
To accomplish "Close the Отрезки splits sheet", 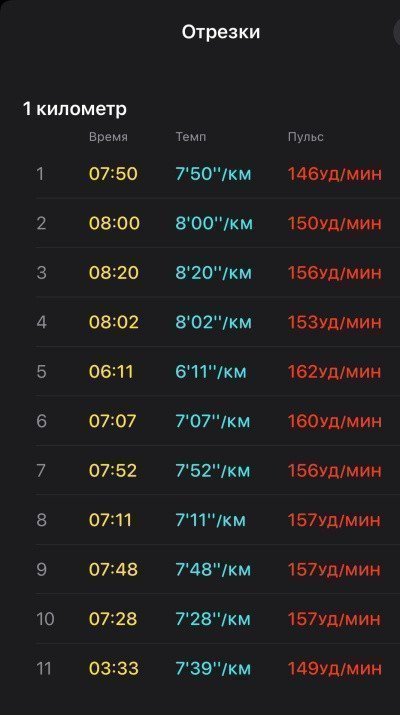I will tap(397, 31).
